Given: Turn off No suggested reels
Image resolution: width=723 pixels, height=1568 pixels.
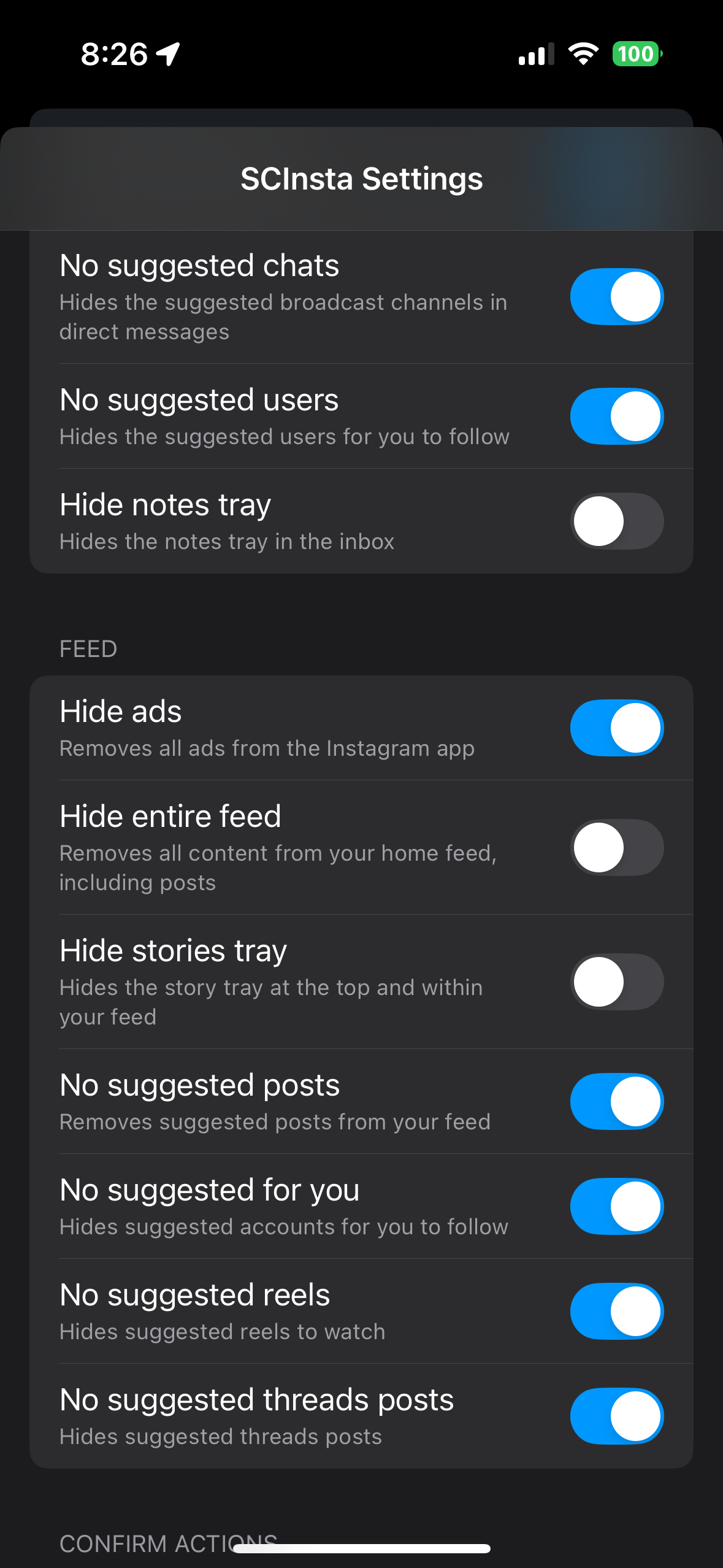Looking at the screenshot, I should (x=617, y=1311).
